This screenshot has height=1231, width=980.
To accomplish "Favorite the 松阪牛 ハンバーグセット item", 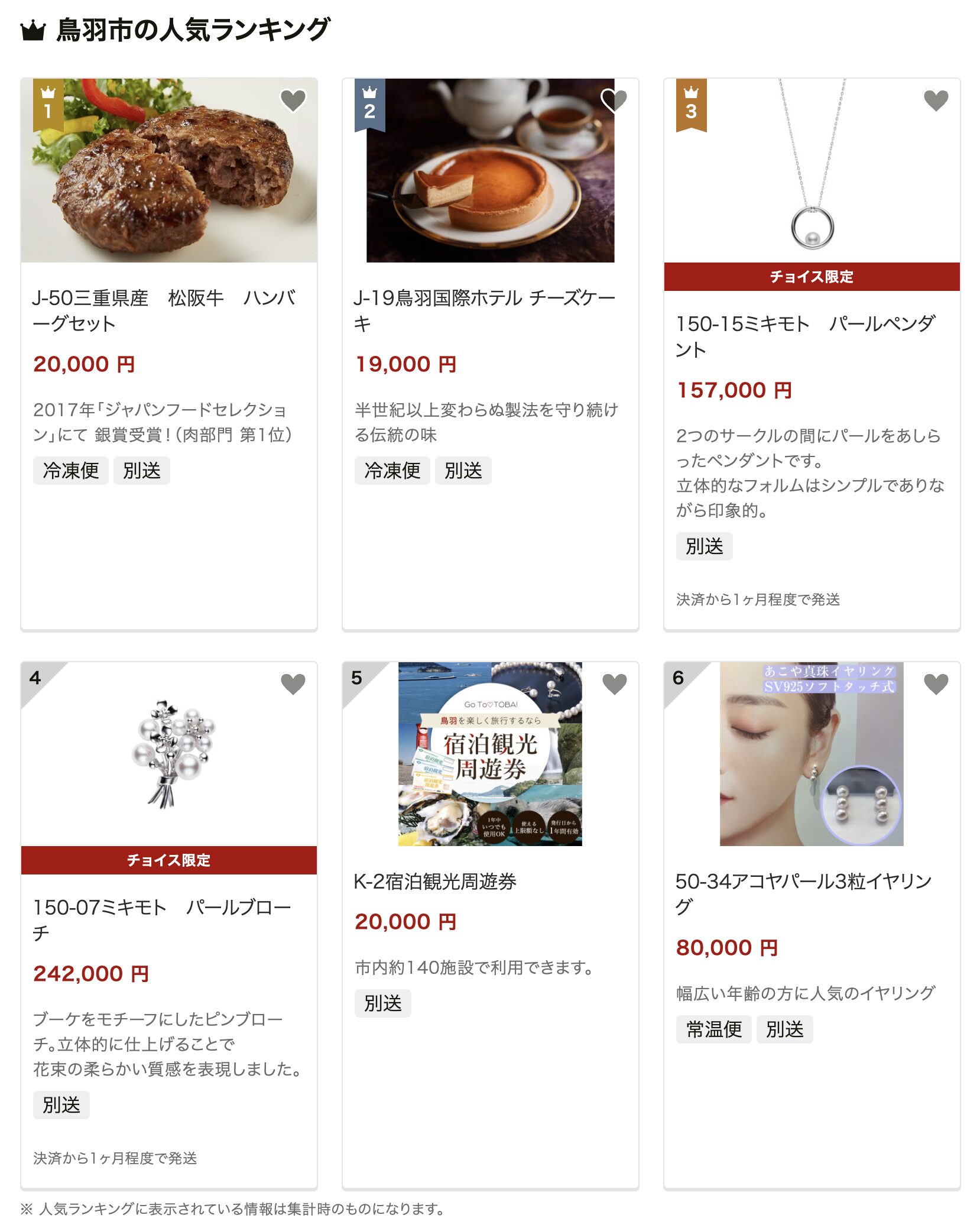I will click(x=293, y=100).
